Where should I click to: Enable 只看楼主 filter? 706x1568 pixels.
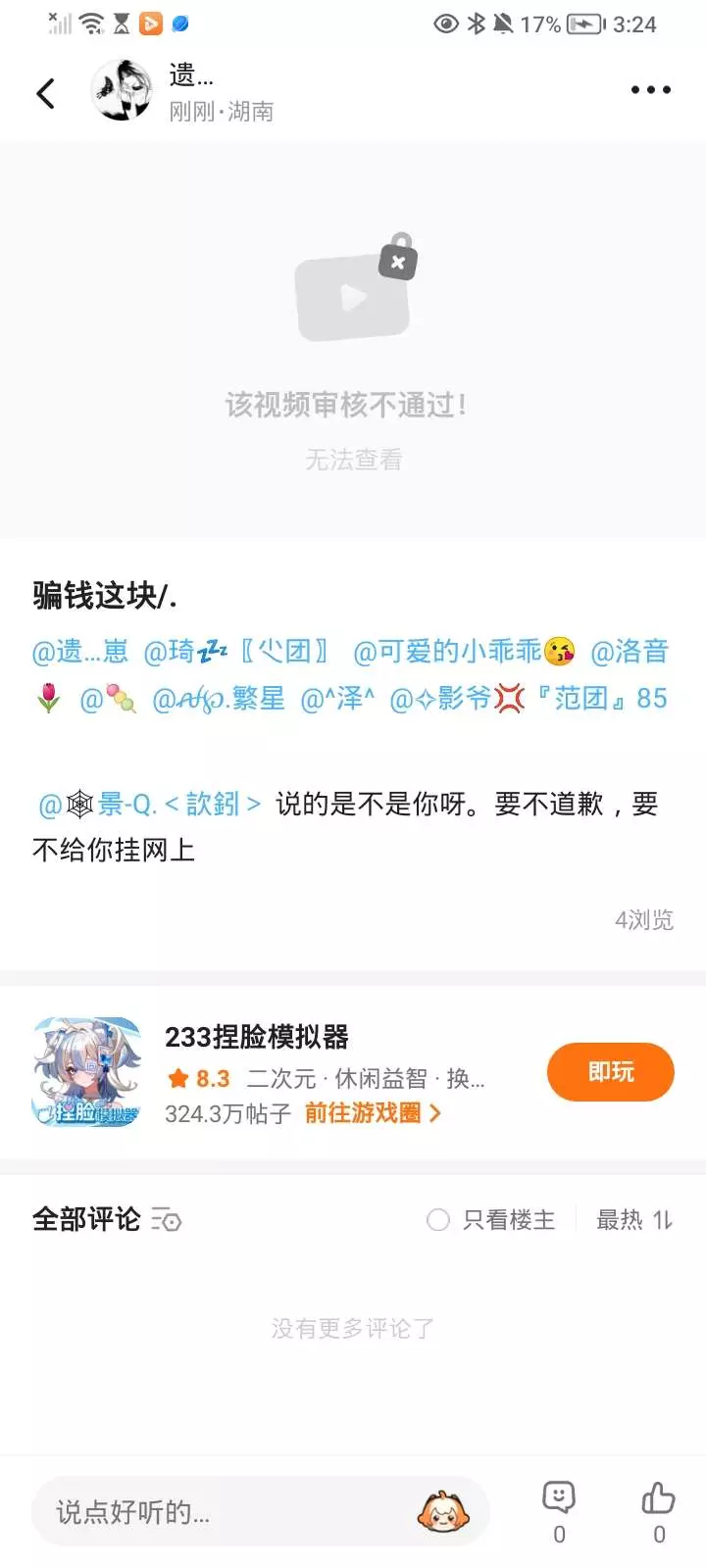click(491, 1220)
